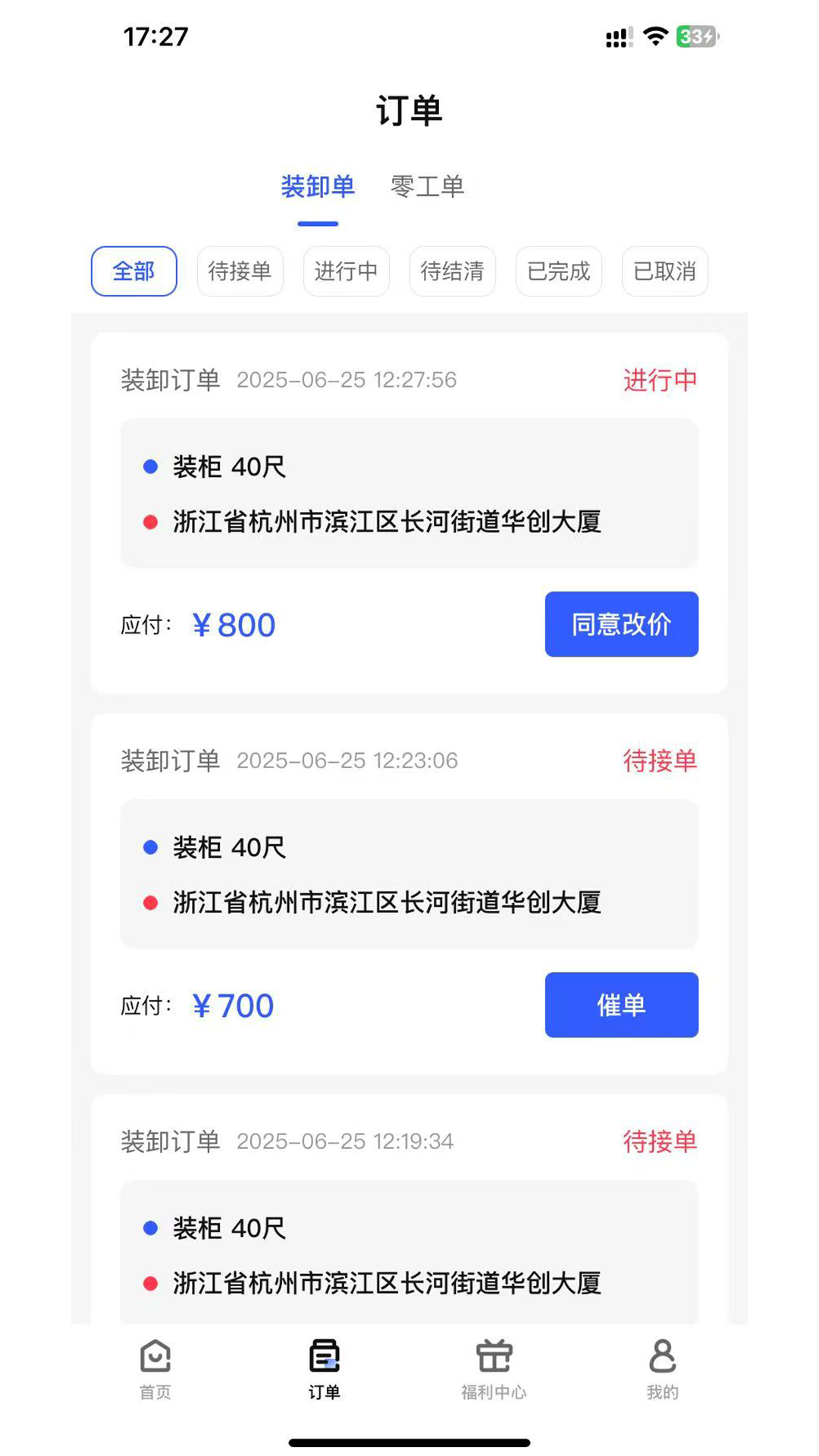The image size is (819, 1456).
Task: Switch to the 装卸单 tab
Action: pyautogui.click(x=318, y=187)
